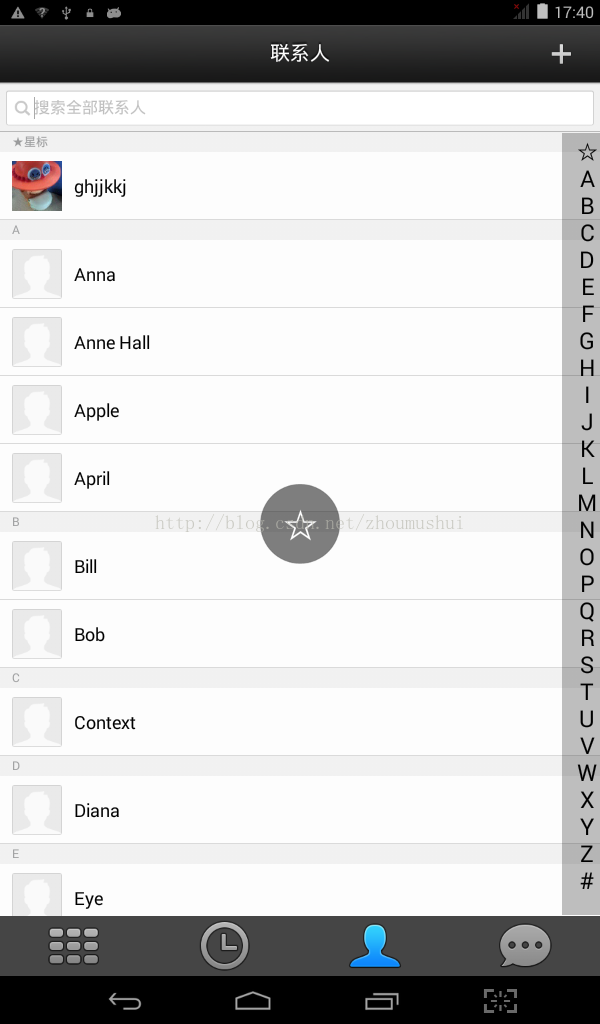
Task: Add a new contact with plus icon
Action: pyautogui.click(x=561, y=54)
